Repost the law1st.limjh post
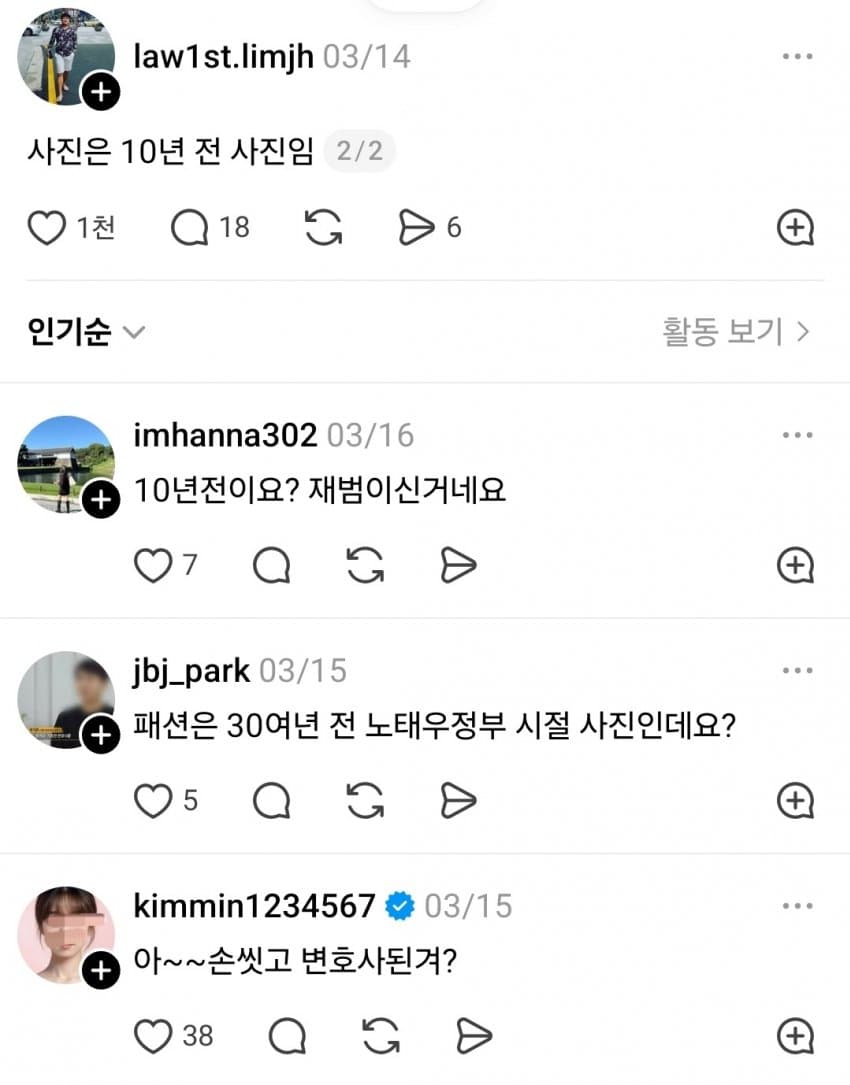The height and width of the screenshot is (1085, 850). [x=323, y=228]
